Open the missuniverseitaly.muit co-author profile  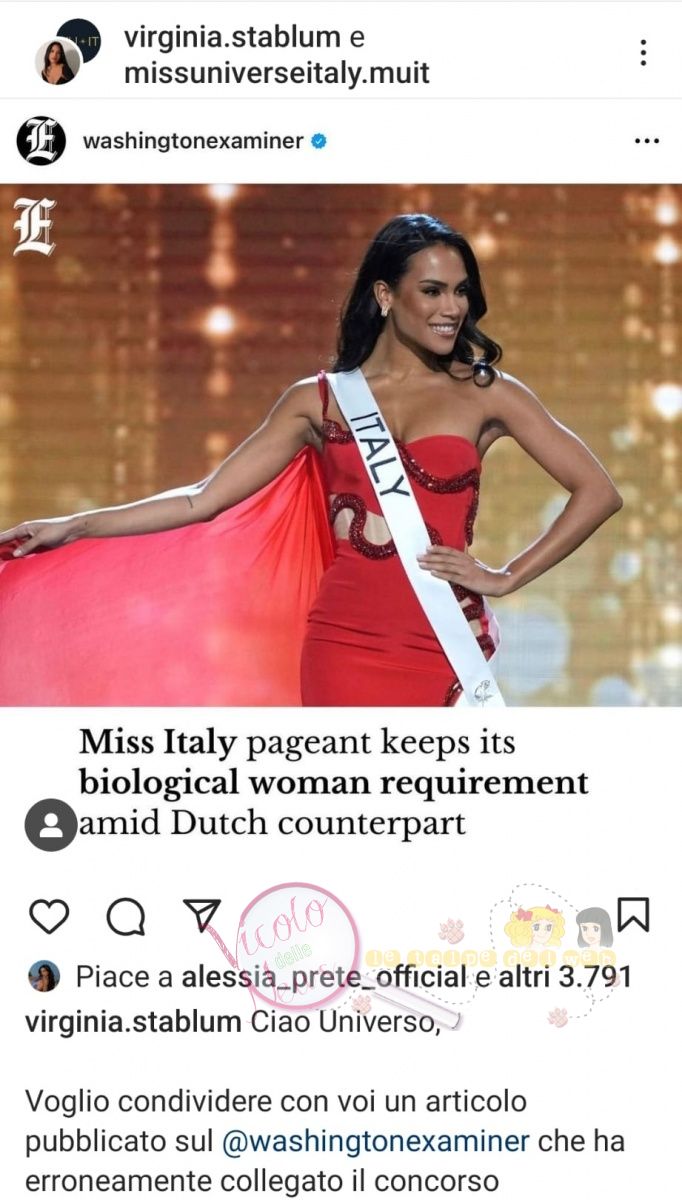[276, 73]
